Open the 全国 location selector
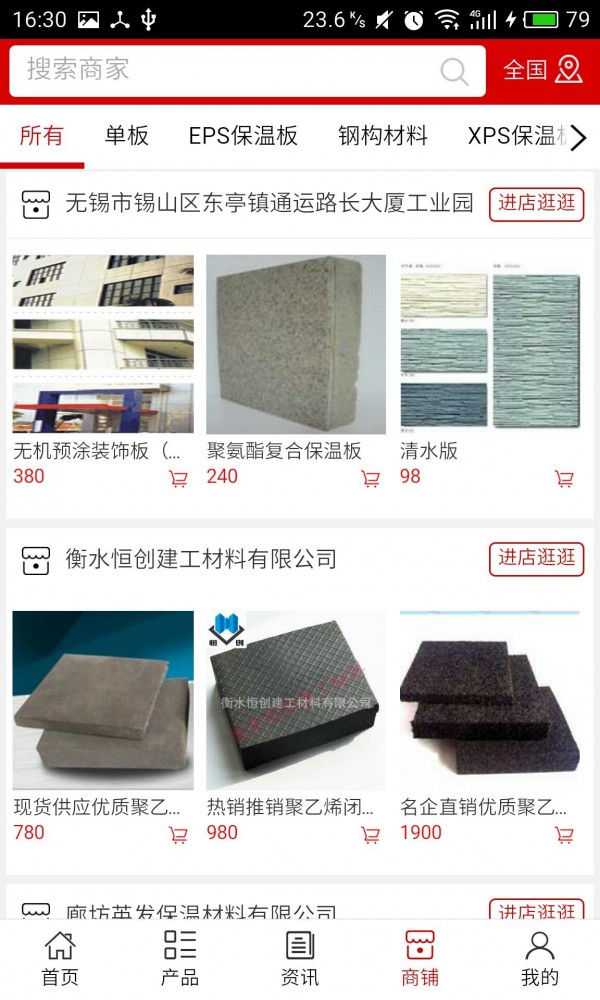This screenshot has width=600, height=1000. point(543,70)
